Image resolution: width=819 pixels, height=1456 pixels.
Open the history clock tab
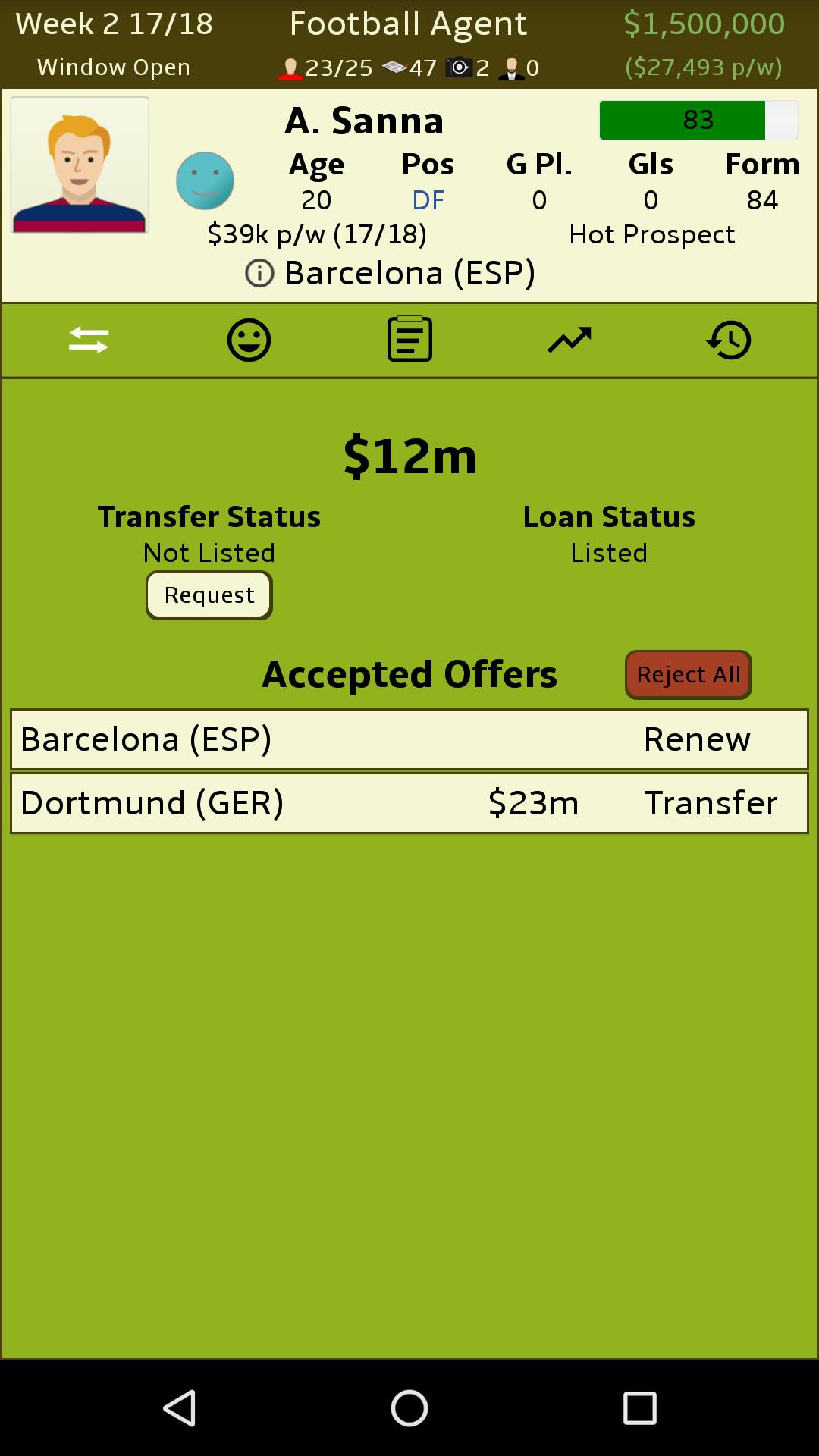(x=729, y=340)
